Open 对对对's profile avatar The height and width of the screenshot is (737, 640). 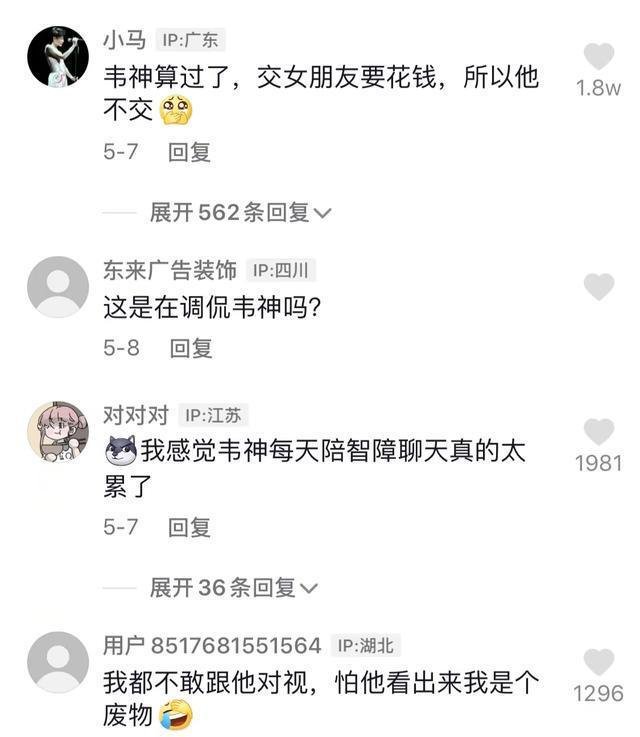point(58,432)
